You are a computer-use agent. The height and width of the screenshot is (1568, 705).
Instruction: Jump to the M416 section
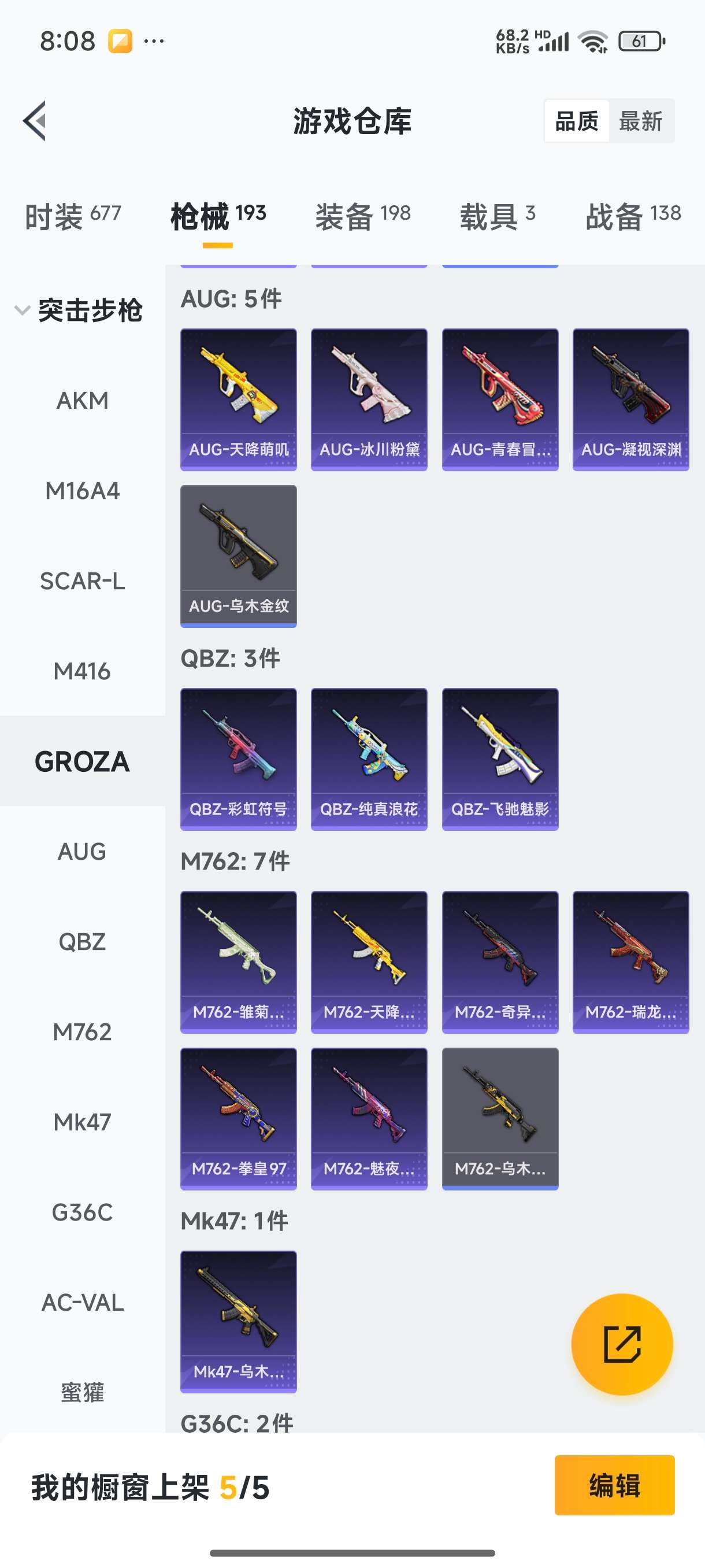coord(82,671)
